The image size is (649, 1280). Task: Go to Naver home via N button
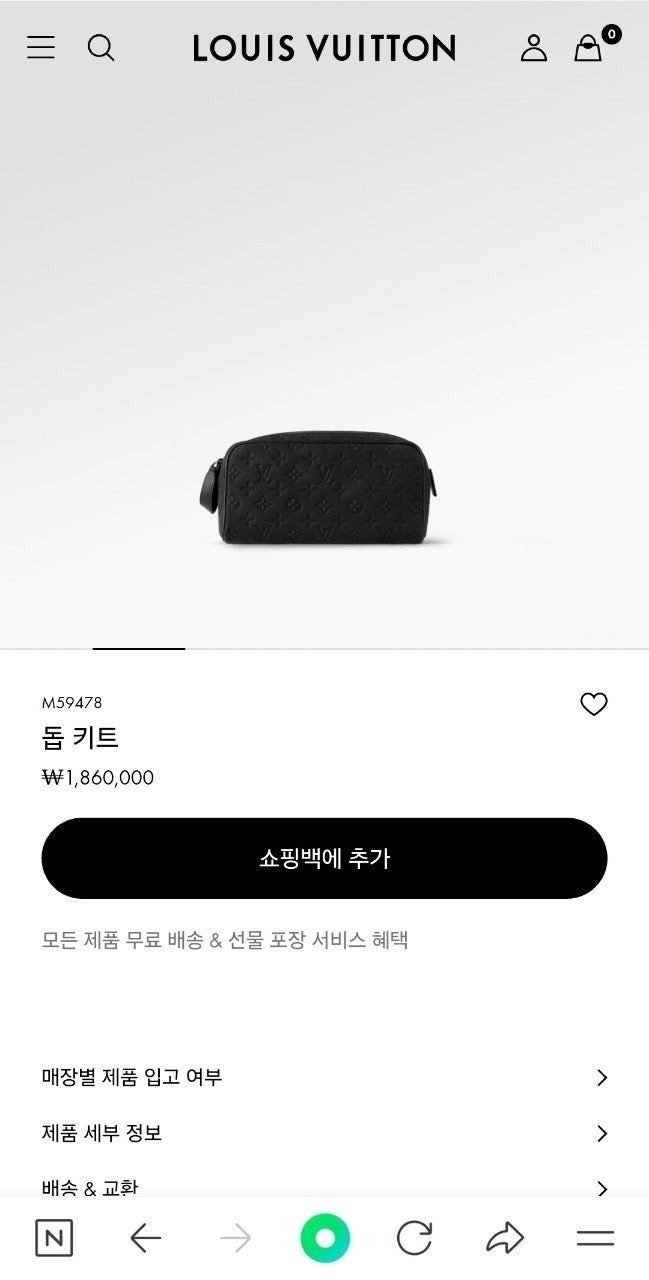[54, 1239]
